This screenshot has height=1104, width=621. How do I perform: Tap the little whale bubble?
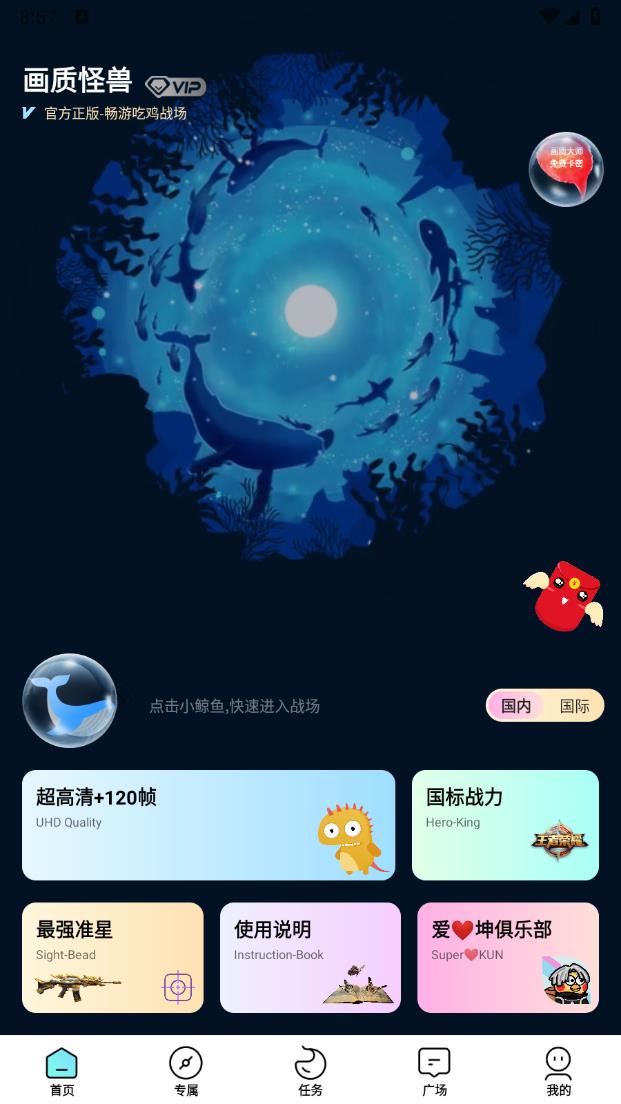click(x=70, y=700)
